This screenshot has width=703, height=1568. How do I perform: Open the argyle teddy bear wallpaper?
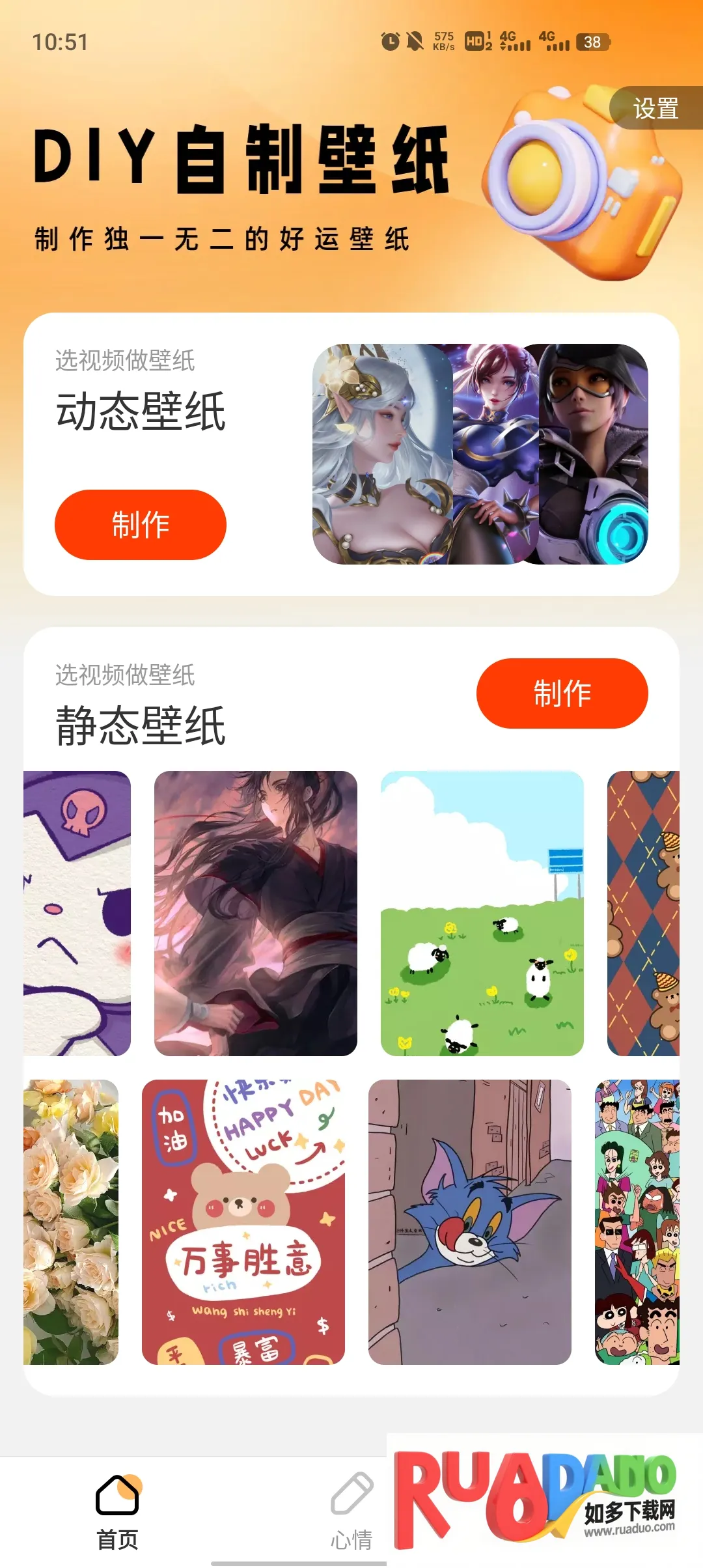click(x=643, y=913)
